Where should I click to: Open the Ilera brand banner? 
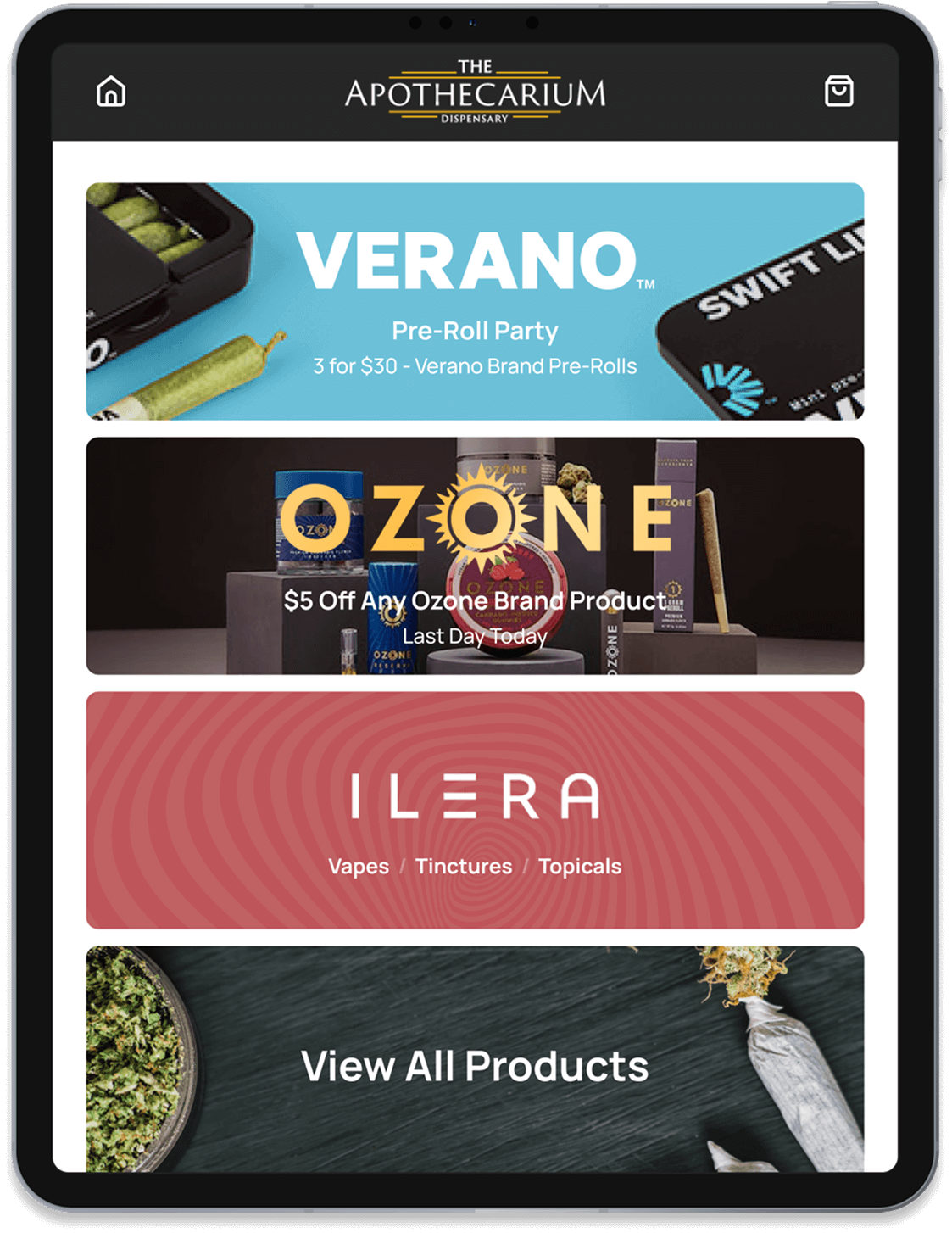tap(475, 810)
